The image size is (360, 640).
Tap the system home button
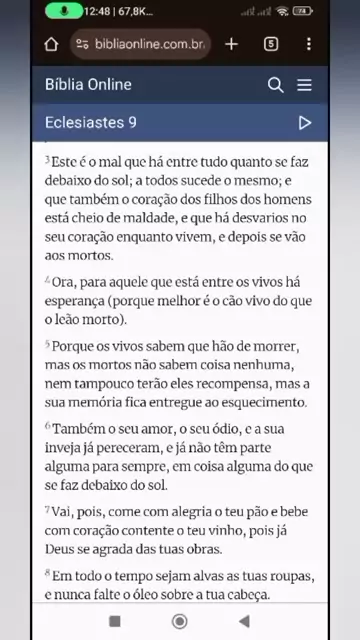click(180, 621)
